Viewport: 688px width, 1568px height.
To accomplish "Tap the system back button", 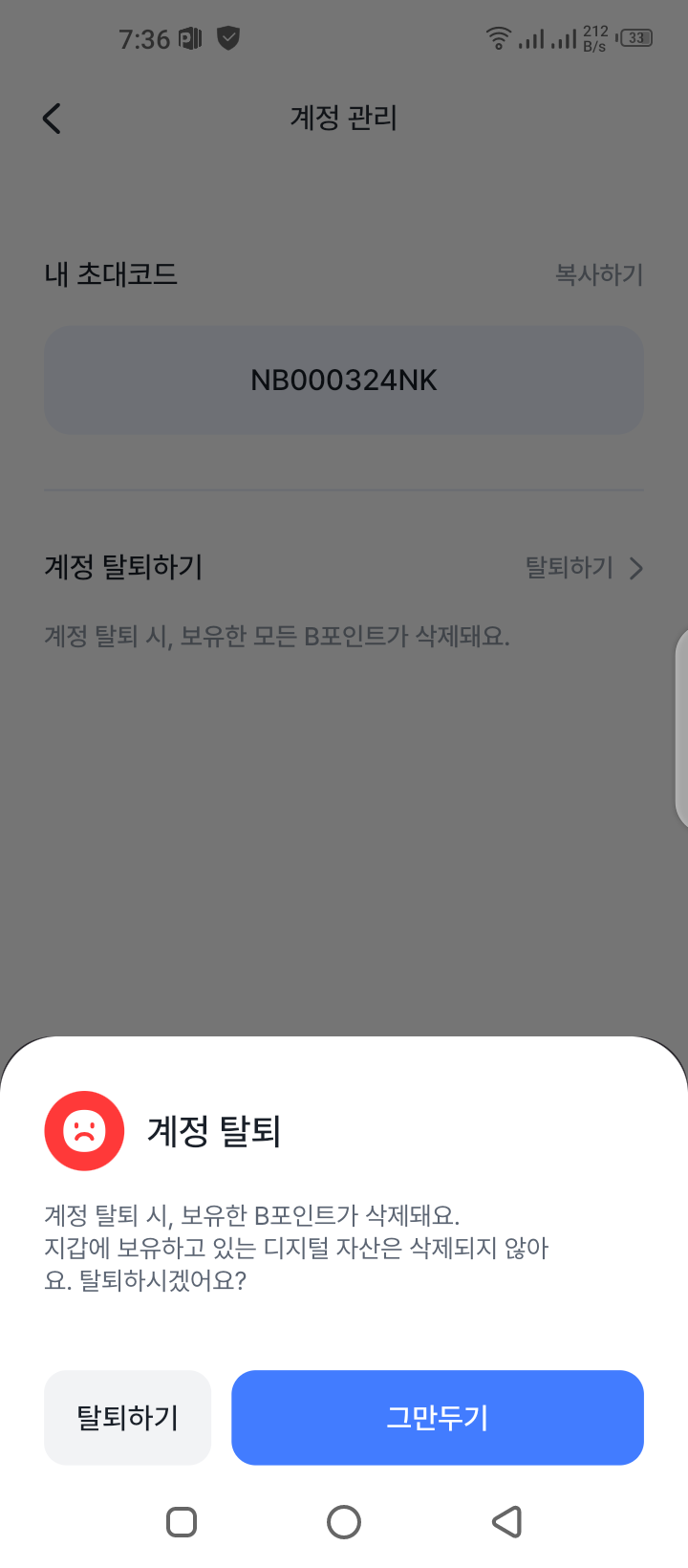I will coord(506,1521).
